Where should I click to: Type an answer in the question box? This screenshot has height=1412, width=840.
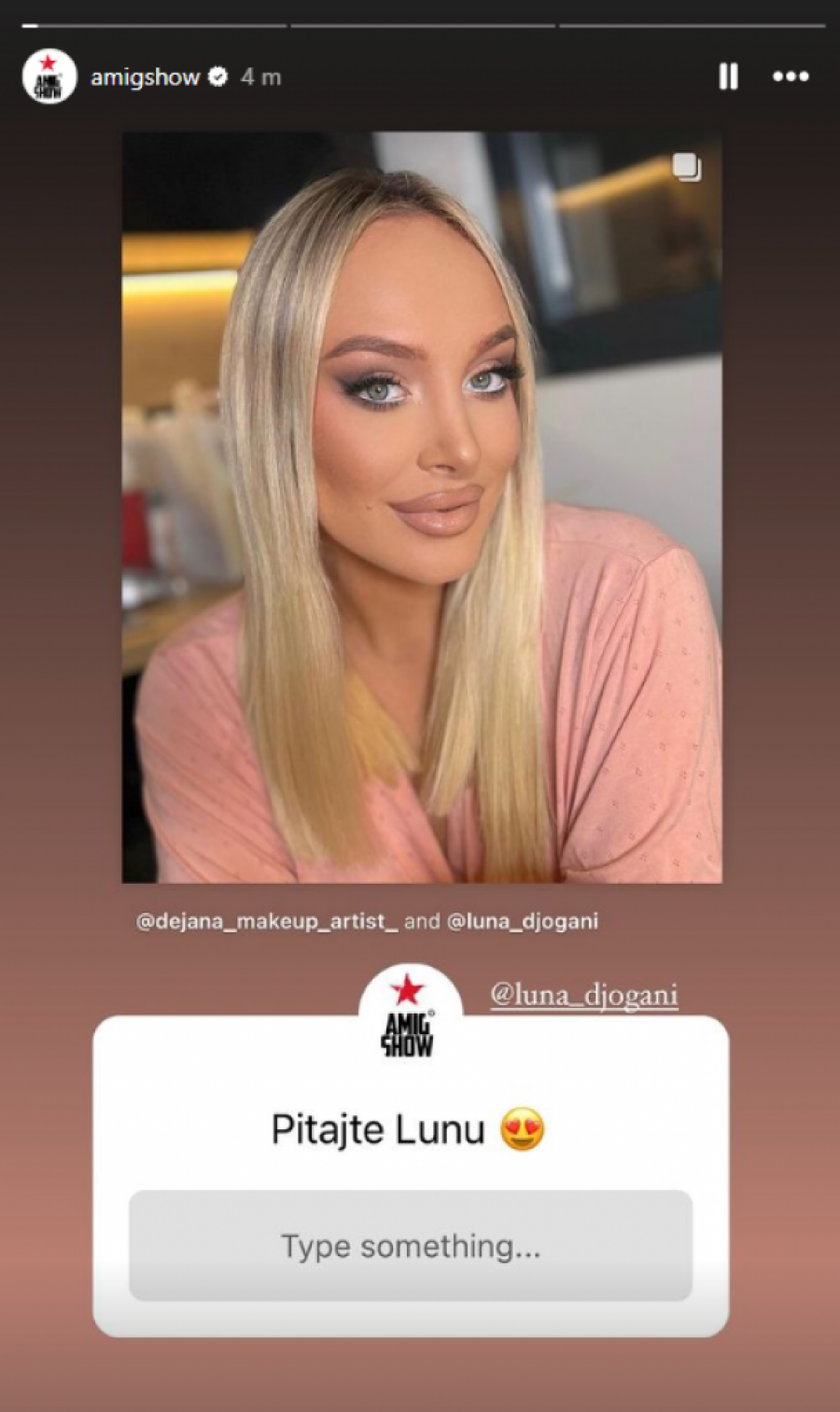tap(411, 1246)
